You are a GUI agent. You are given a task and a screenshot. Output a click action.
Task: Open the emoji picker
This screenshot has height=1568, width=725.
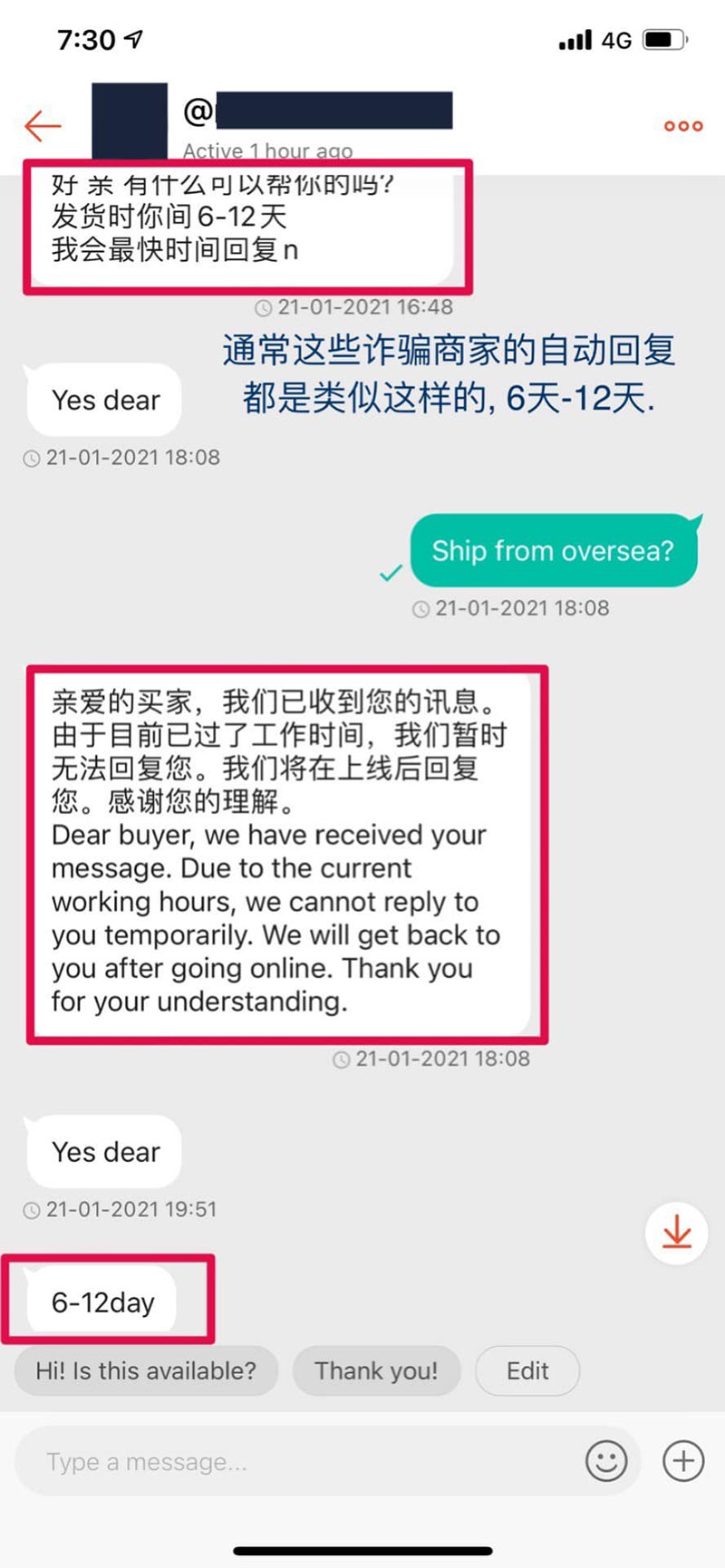tap(606, 1461)
